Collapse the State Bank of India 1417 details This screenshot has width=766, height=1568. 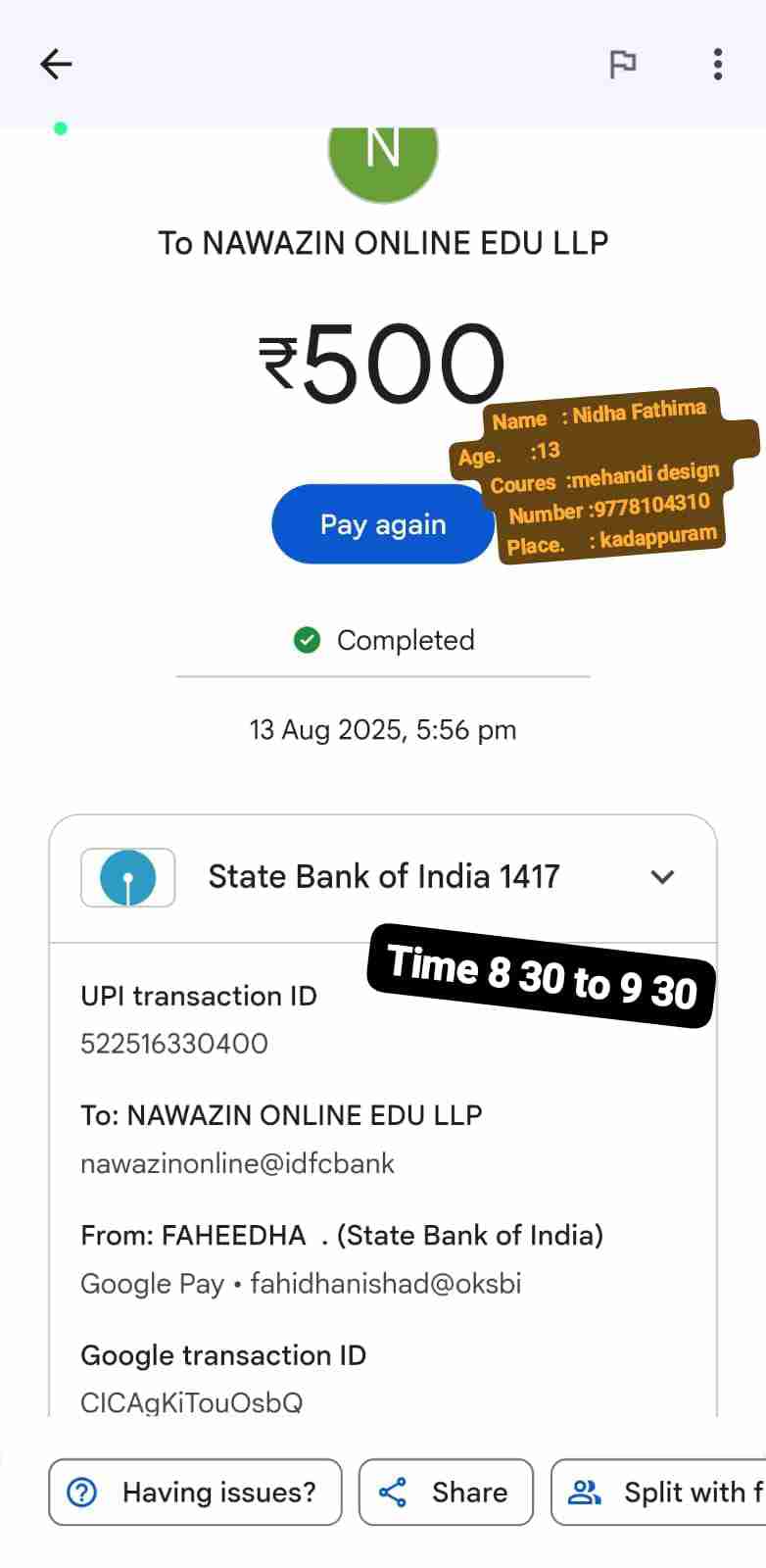[662, 876]
